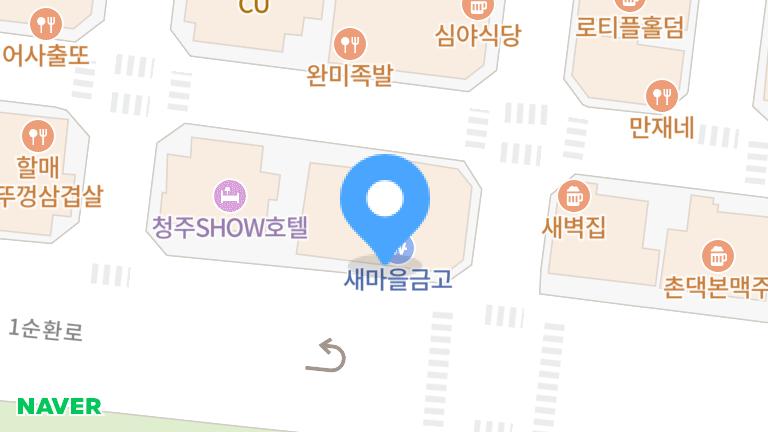Image resolution: width=768 pixels, height=432 pixels.
Task: Select the 청주SHOW호텔 hotel marker
Action: [x=231, y=192]
